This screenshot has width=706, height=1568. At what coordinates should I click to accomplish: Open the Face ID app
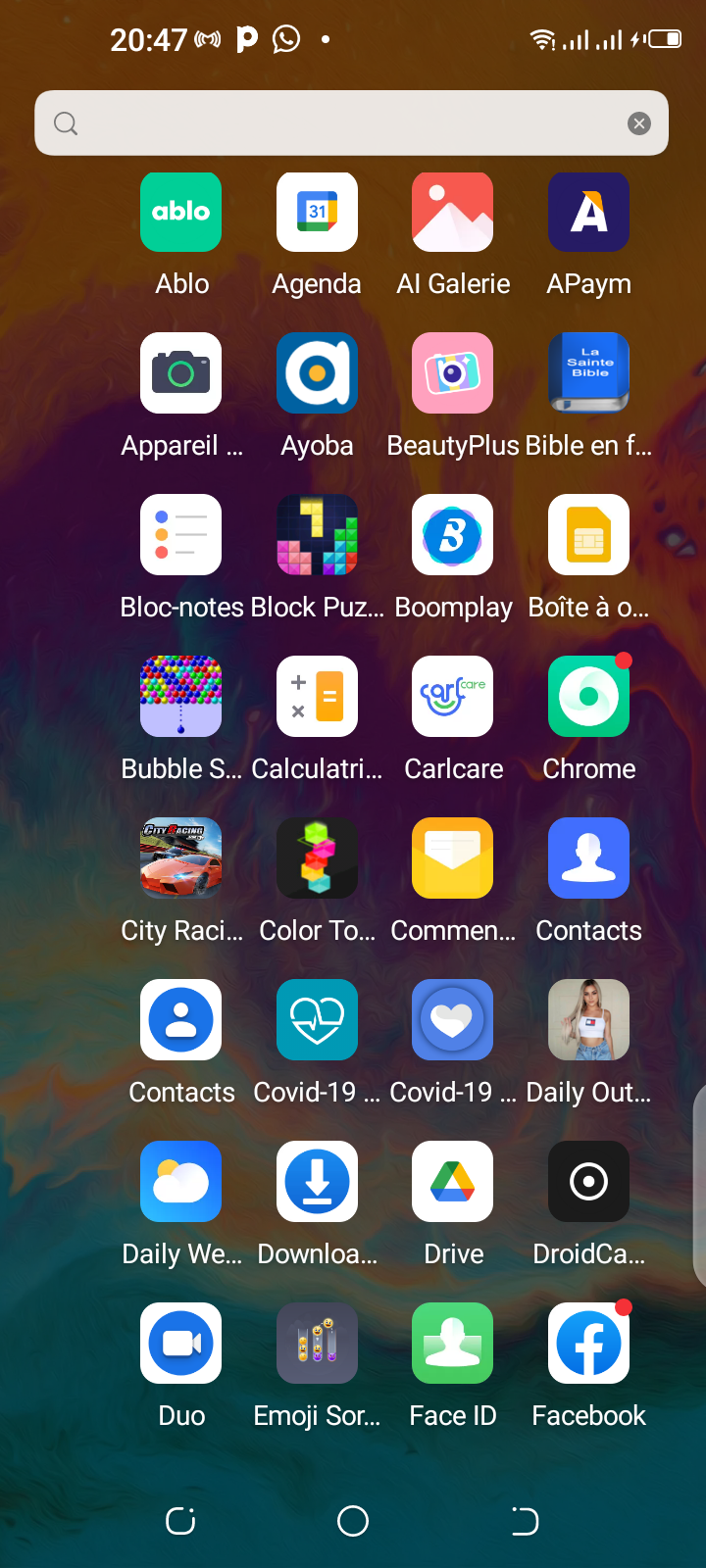[x=452, y=1344]
